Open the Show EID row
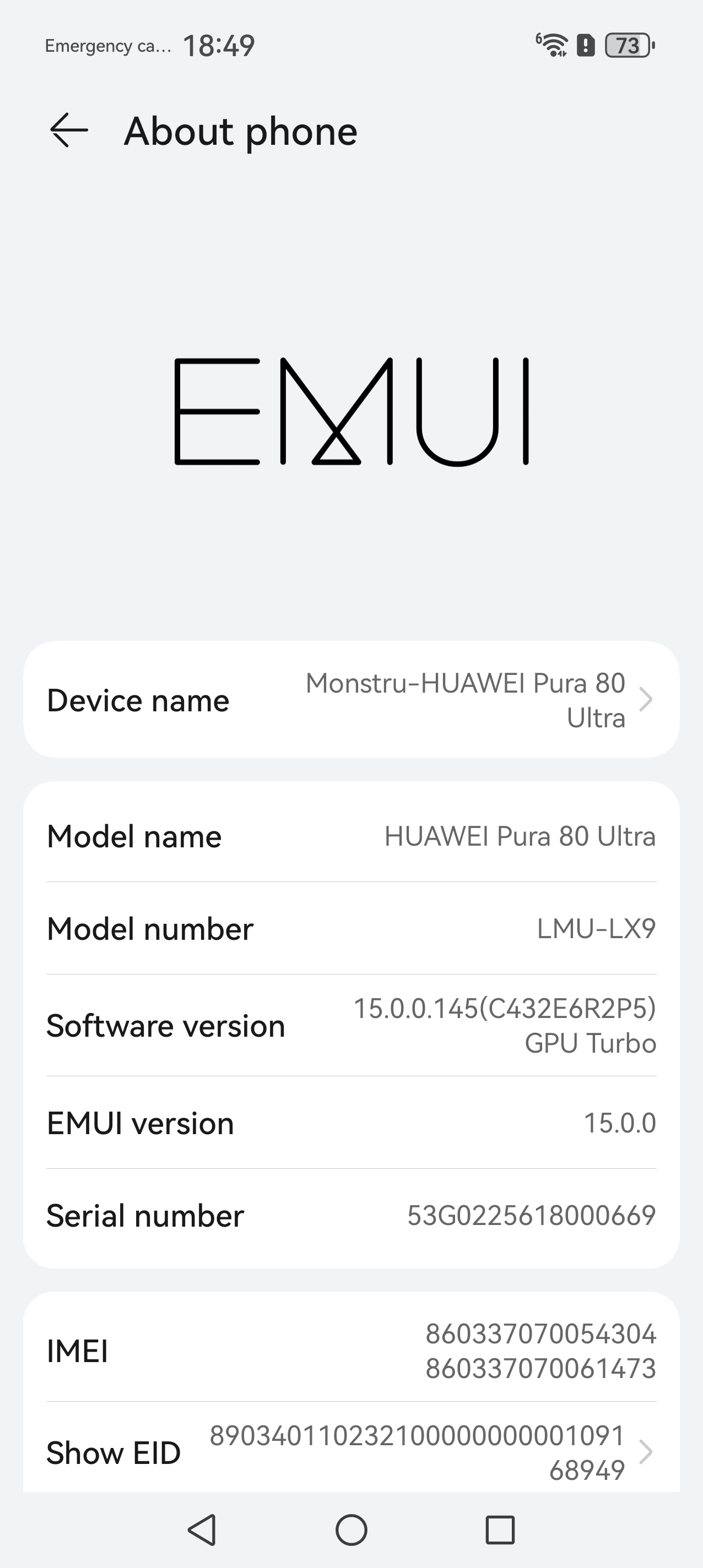703x1568 pixels. click(351, 1452)
